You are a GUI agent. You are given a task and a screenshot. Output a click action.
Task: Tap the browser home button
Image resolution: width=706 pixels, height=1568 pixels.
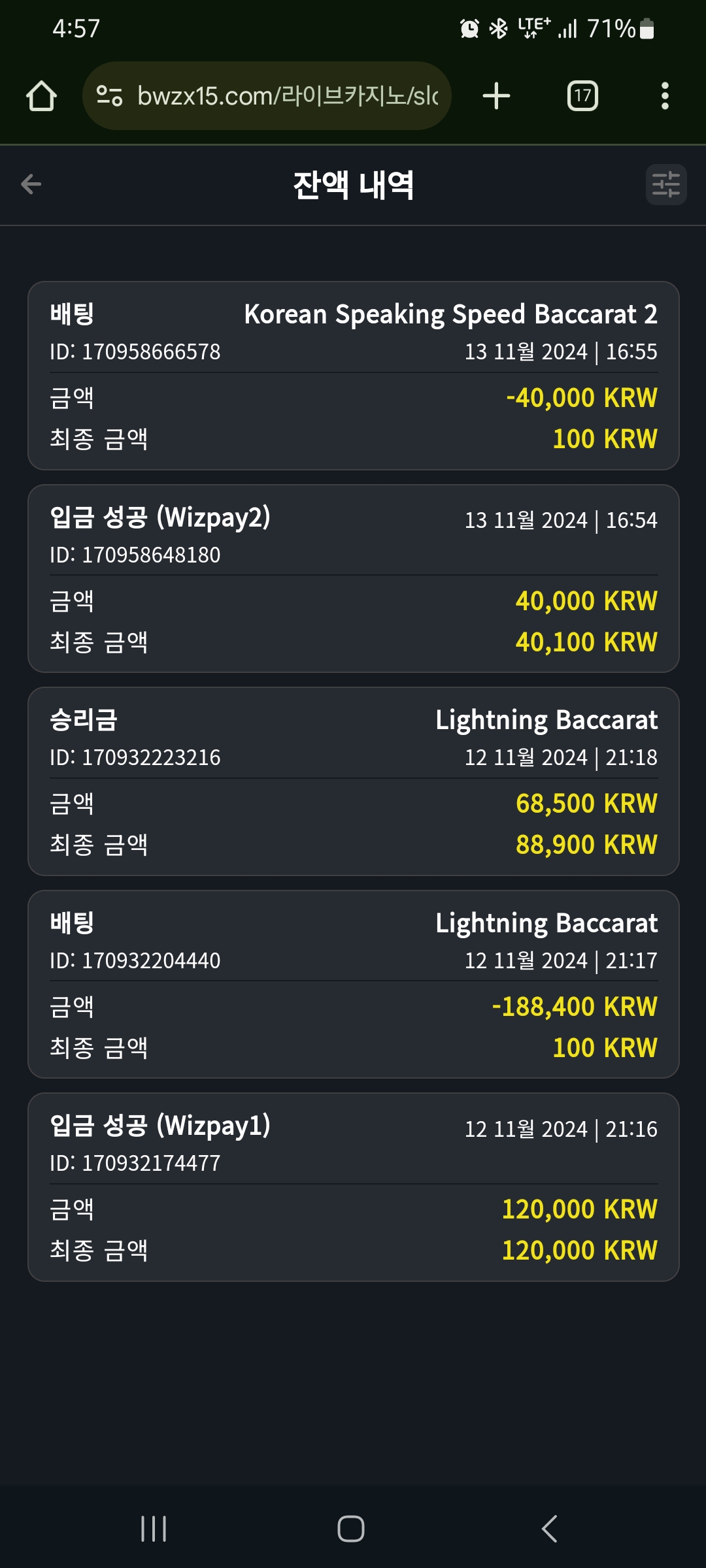tap(41, 96)
